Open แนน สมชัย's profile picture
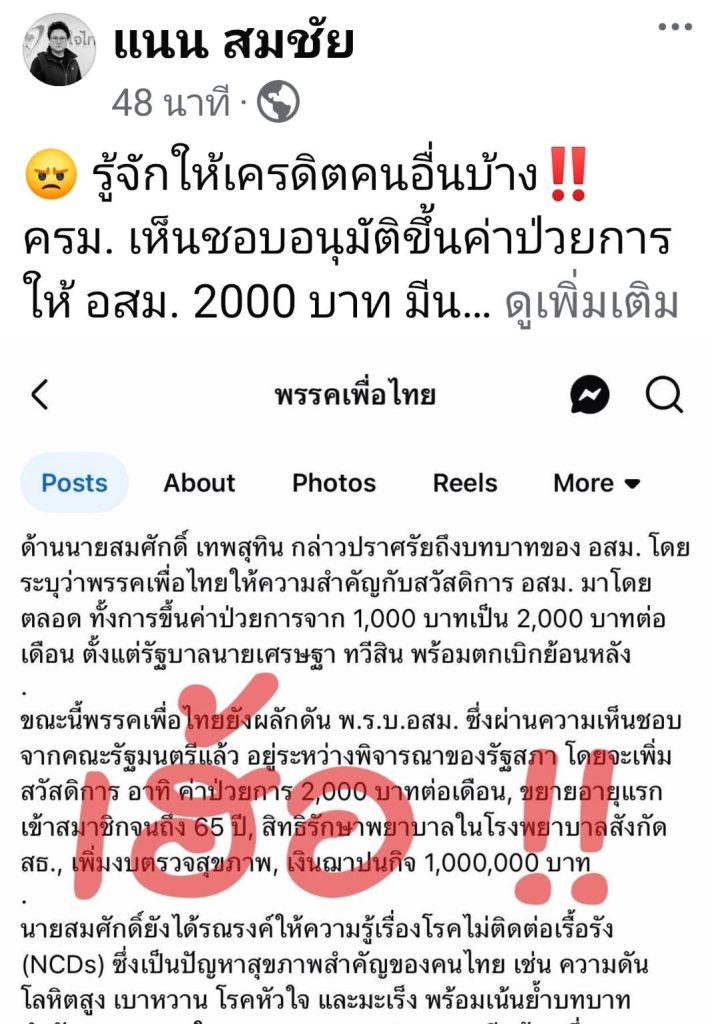The image size is (712, 1024). point(59,50)
